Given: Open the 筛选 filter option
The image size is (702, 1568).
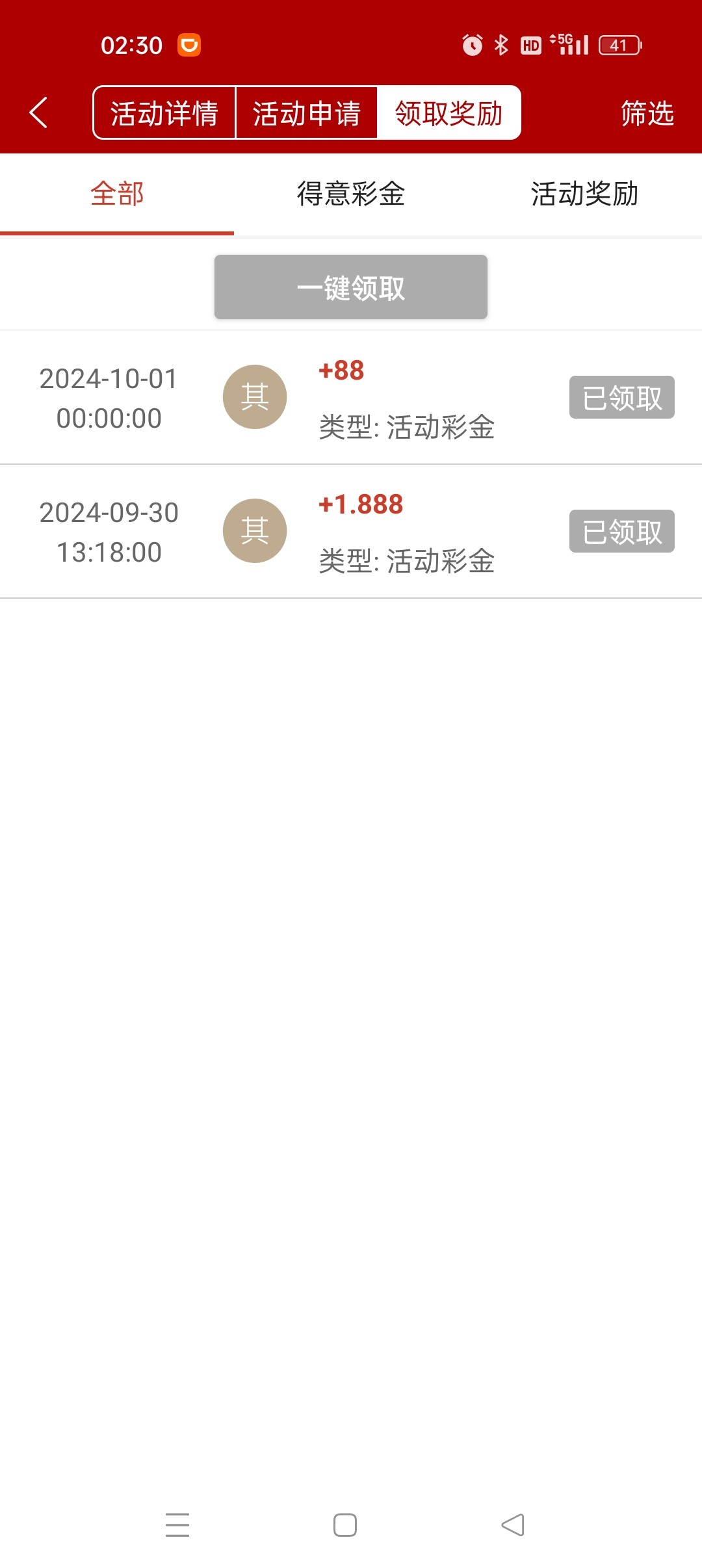Looking at the screenshot, I should point(647,113).
